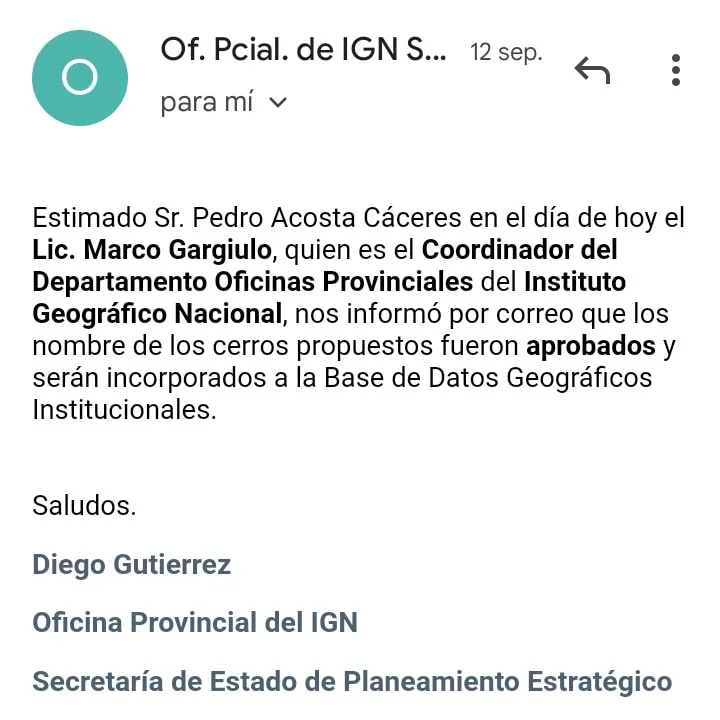Open the sender's avatar
The image size is (720, 720).
(80, 78)
